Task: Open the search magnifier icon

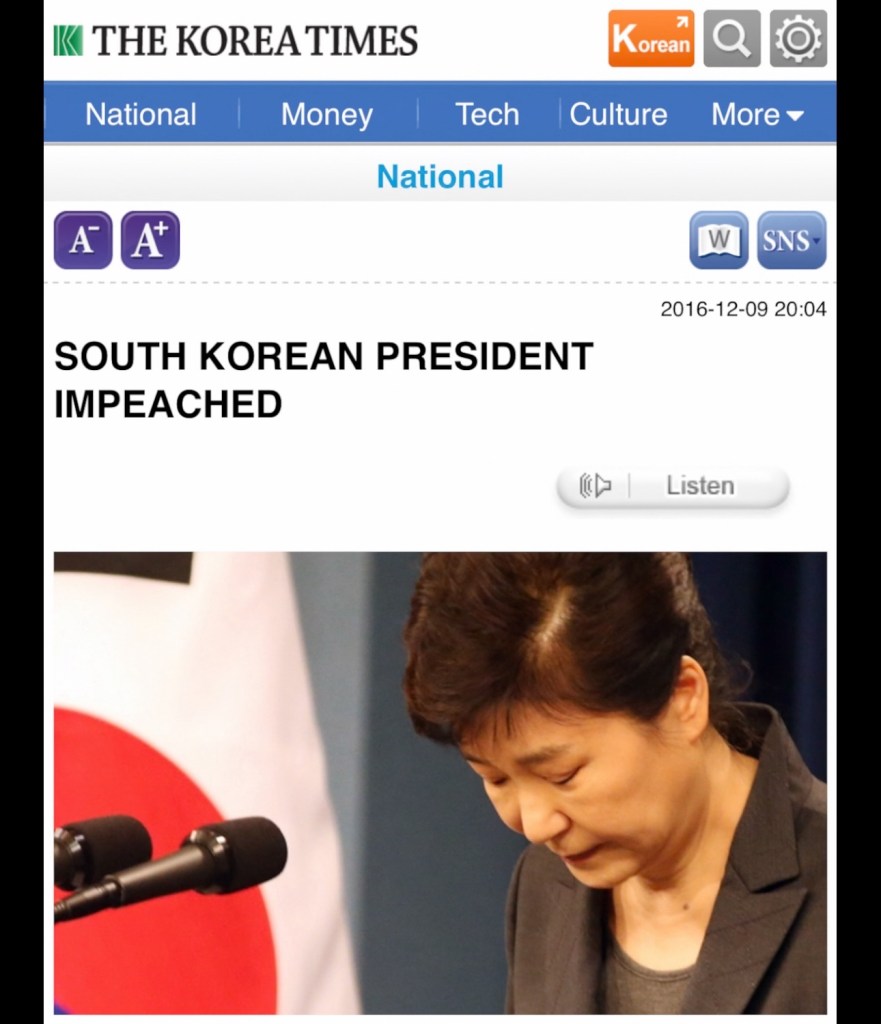Action: 732,39
